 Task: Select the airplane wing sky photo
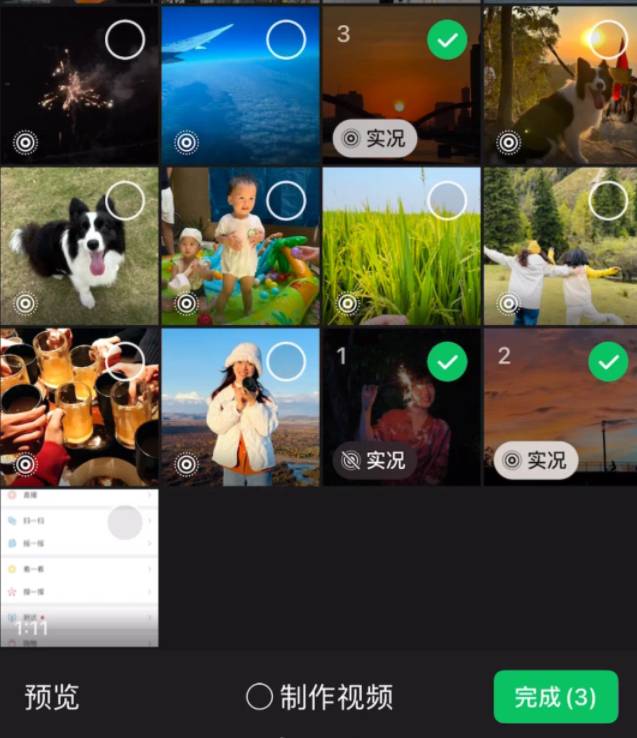click(x=286, y=40)
